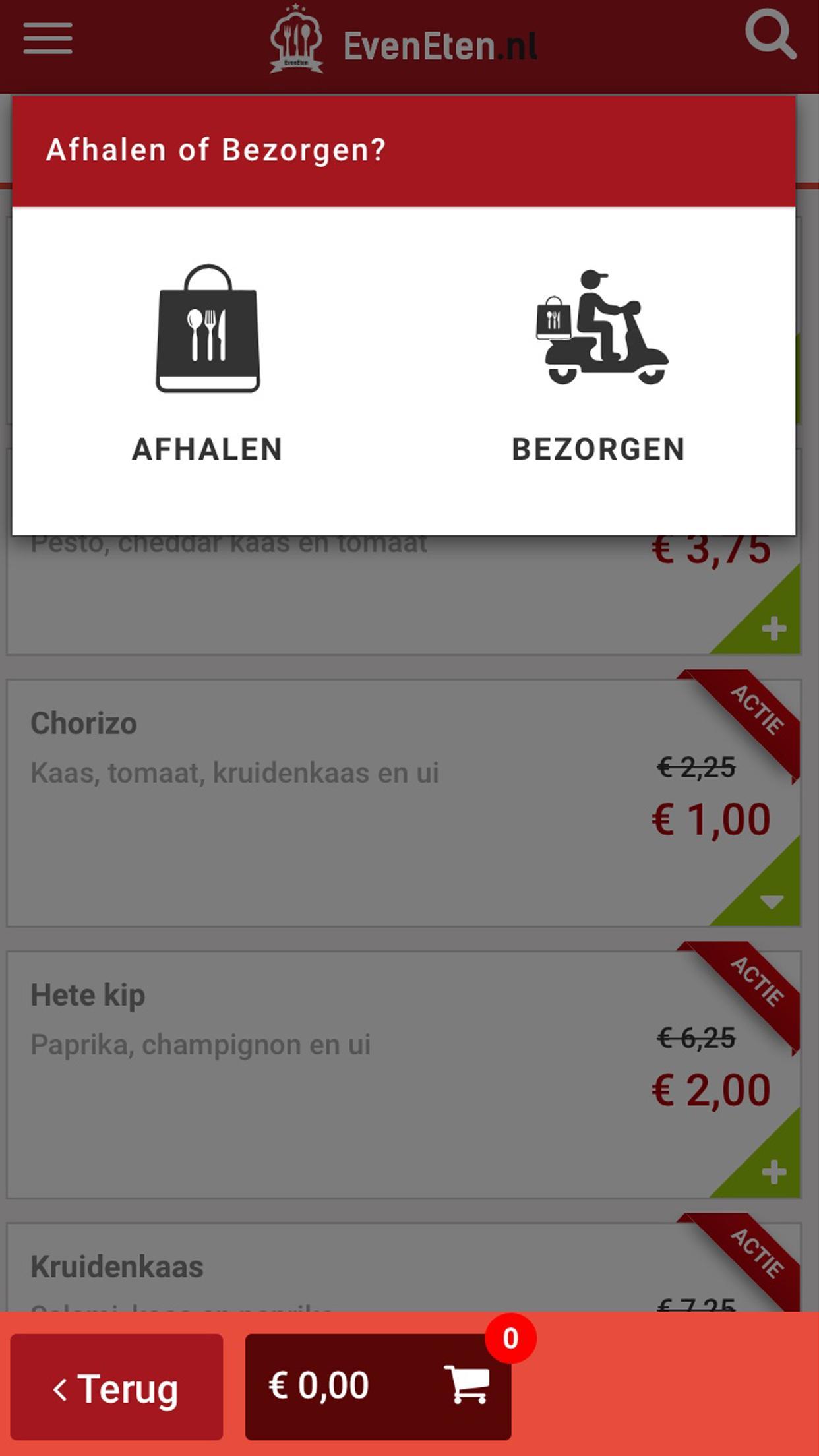The image size is (819, 1456).
Task: Choose Afhalen for pickup
Action: [x=208, y=364]
